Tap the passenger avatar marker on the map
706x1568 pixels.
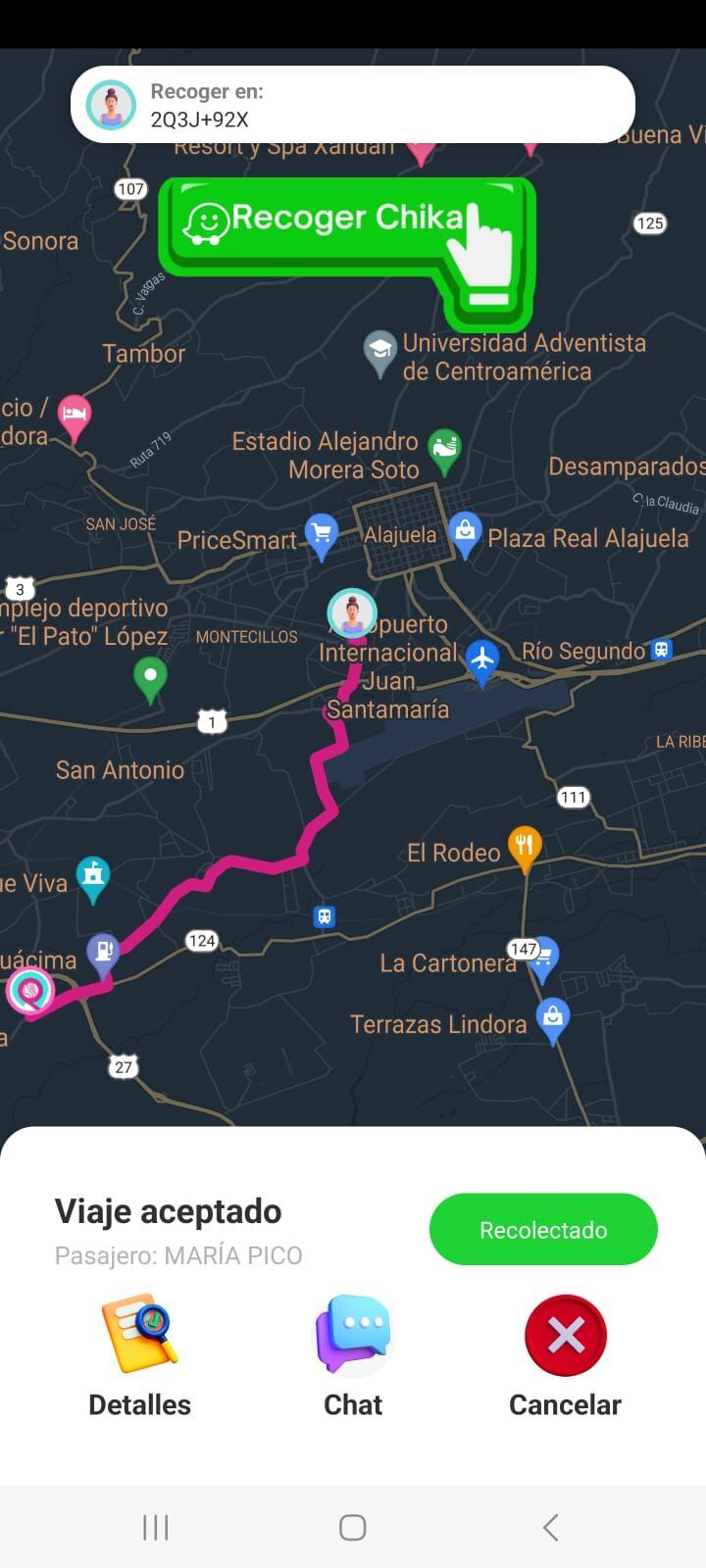pos(352,613)
